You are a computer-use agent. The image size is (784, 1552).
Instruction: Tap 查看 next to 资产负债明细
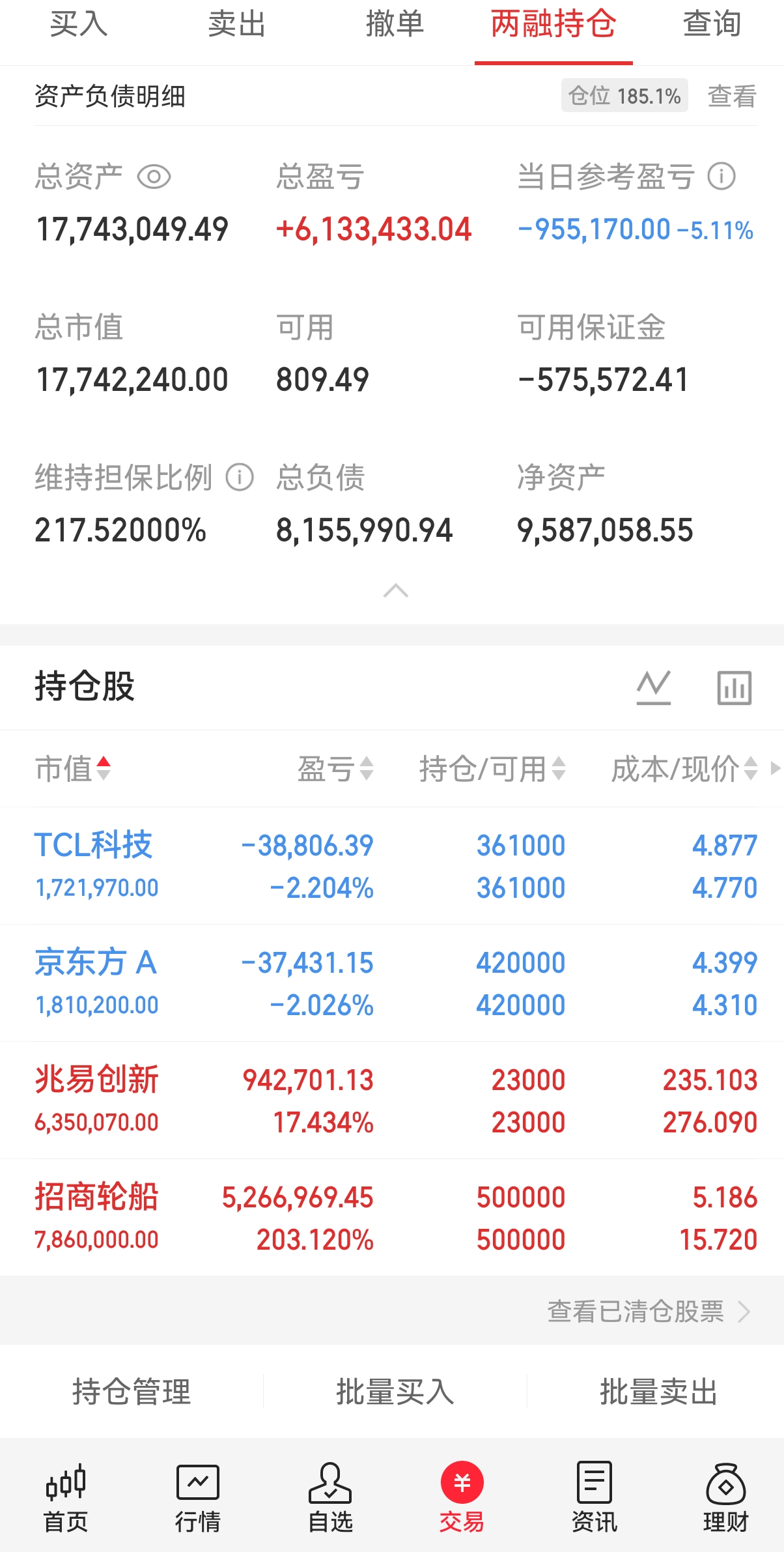[x=732, y=96]
